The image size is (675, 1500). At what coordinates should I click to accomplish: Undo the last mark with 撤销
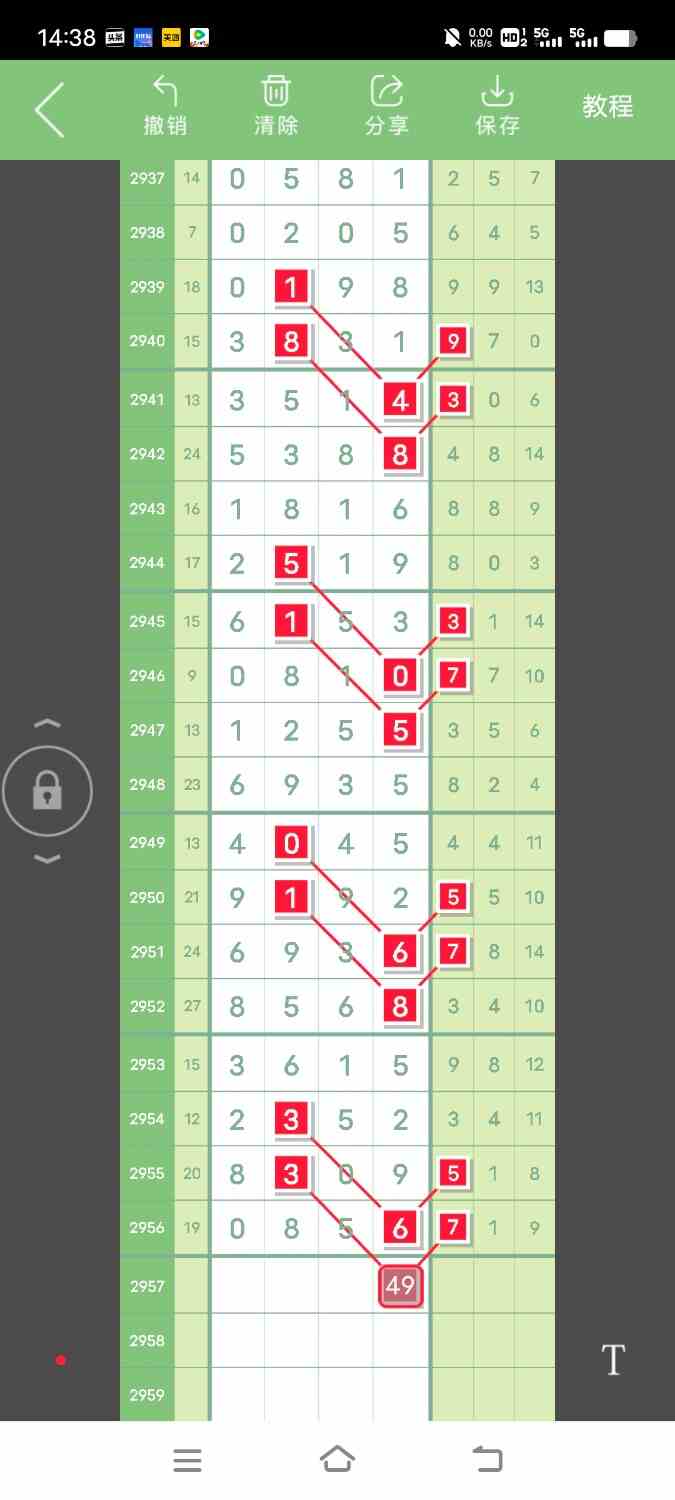click(165, 106)
